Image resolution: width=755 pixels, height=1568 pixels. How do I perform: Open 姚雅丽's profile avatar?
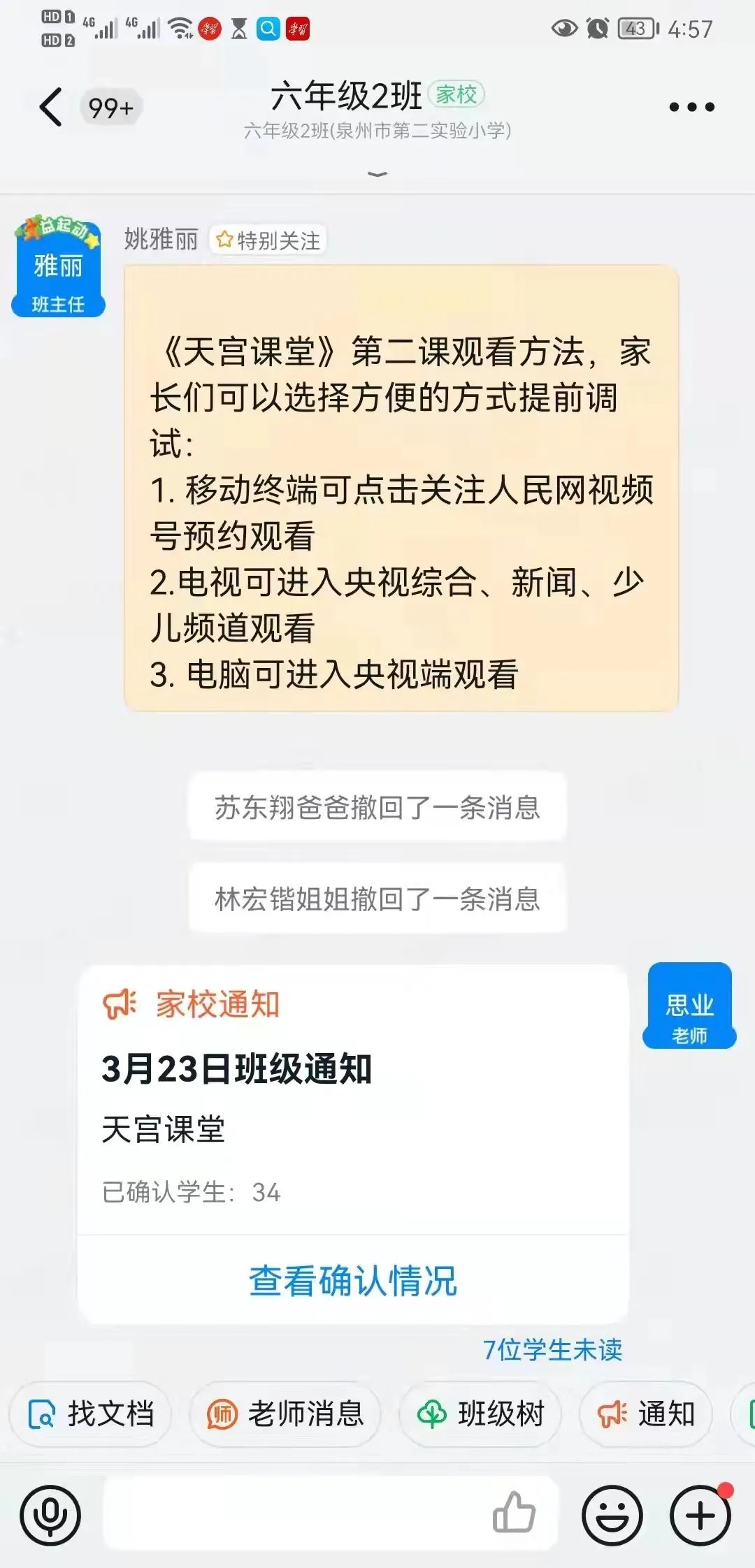(x=58, y=269)
